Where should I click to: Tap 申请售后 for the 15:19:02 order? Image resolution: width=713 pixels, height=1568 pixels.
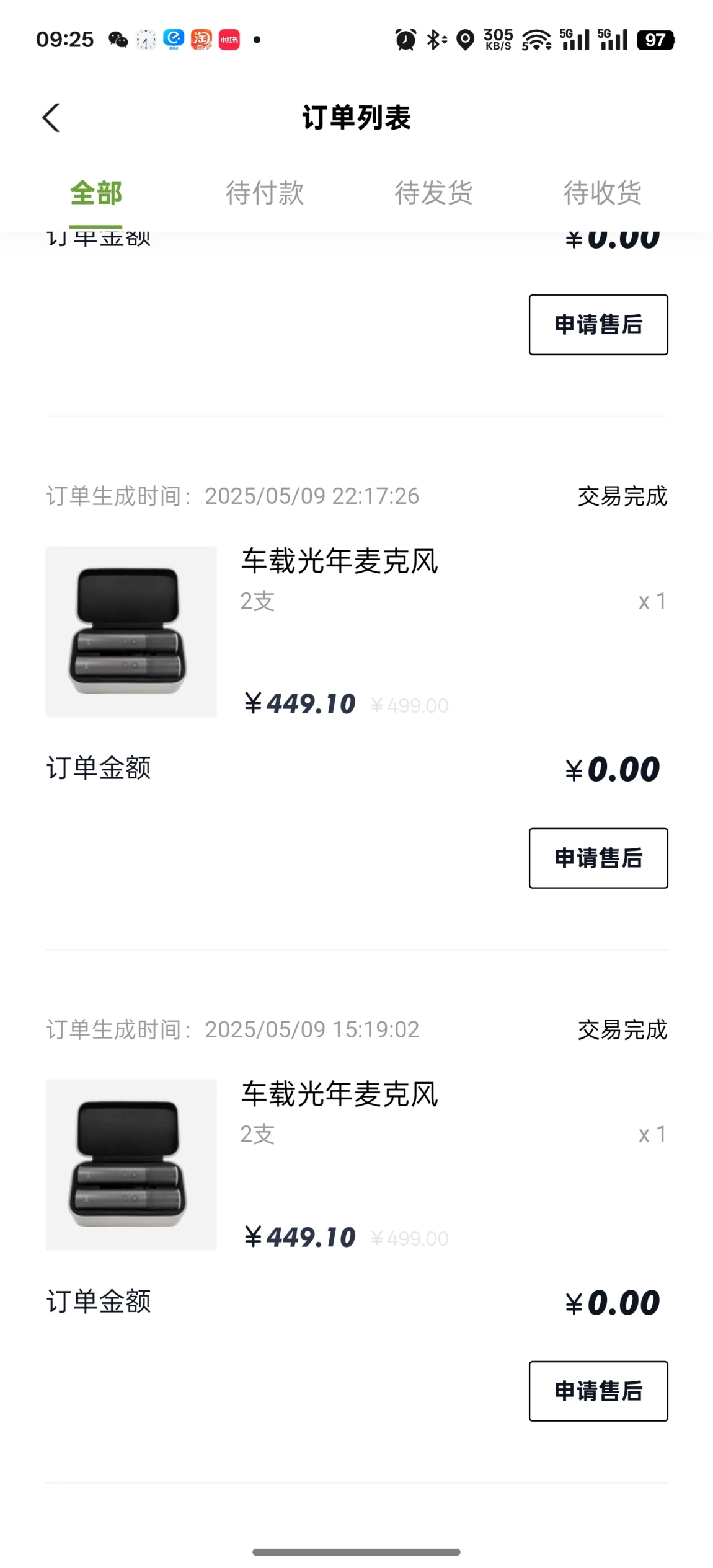tap(598, 1391)
